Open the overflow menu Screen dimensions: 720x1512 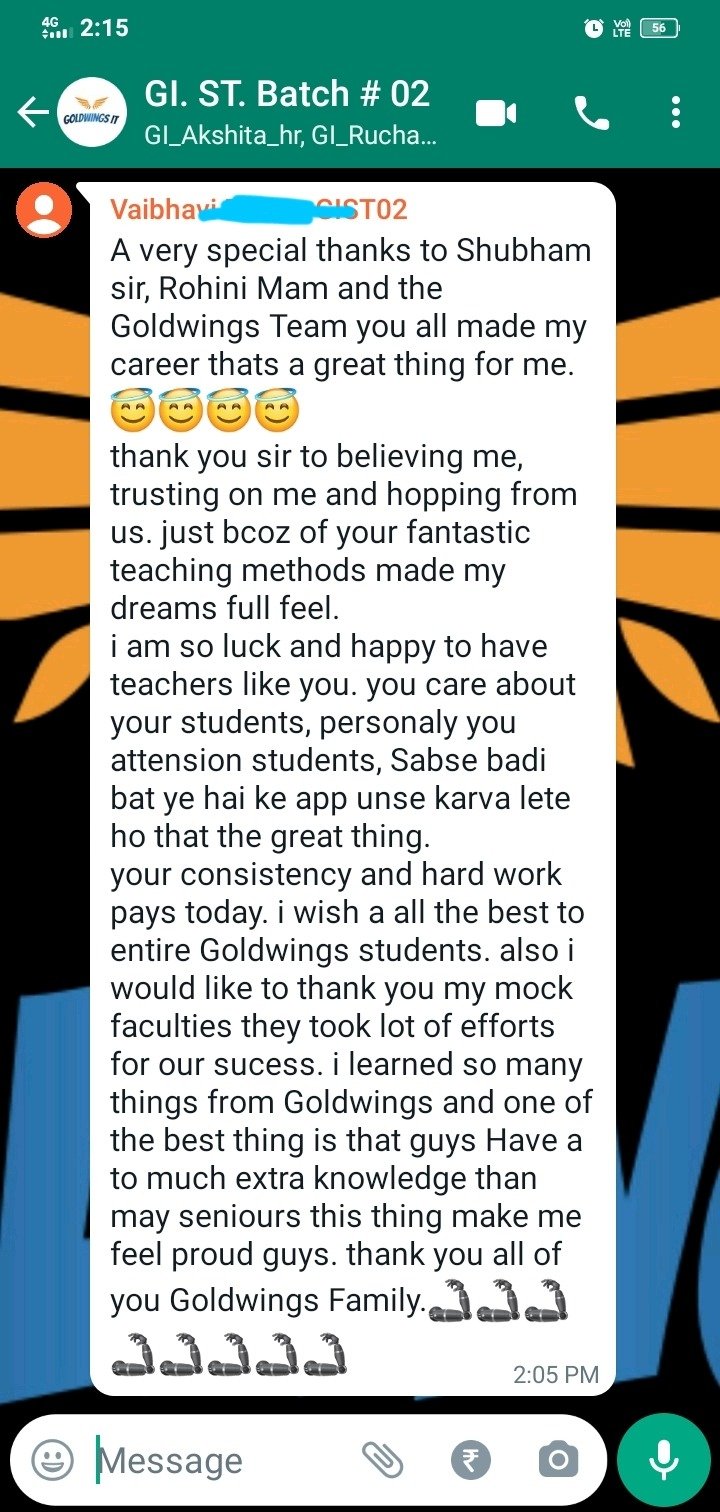click(x=677, y=113)
